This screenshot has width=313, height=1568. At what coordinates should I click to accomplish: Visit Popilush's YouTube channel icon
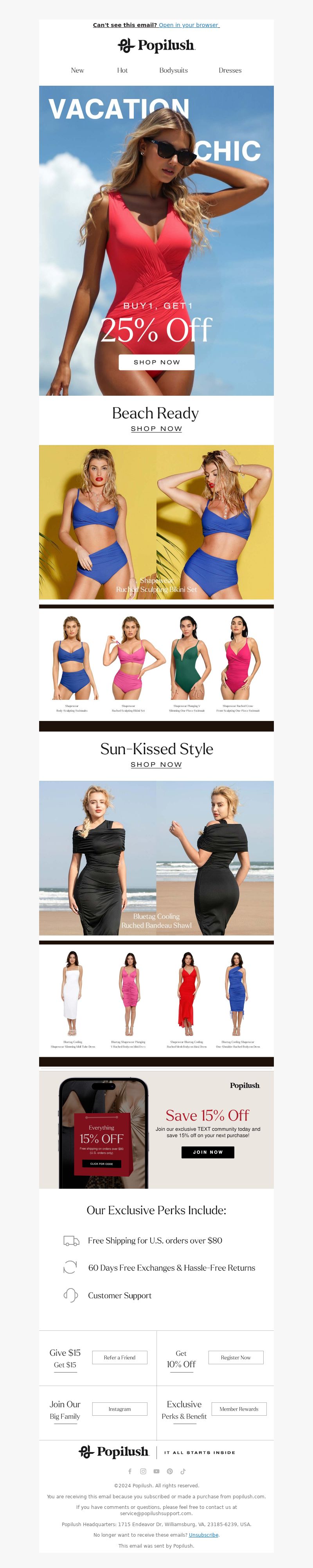point(156,1471)
